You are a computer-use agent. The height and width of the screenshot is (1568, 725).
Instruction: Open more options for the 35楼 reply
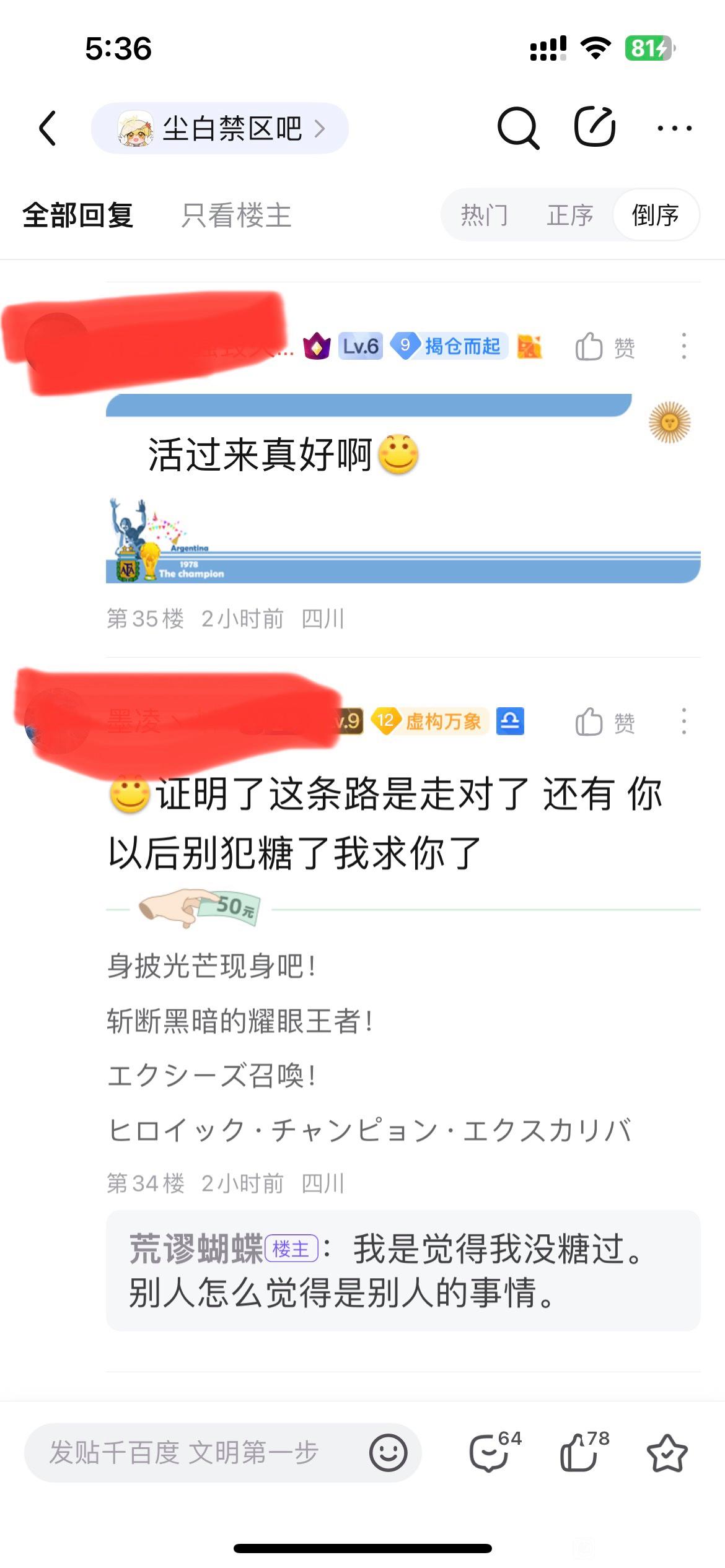[684, 346]
